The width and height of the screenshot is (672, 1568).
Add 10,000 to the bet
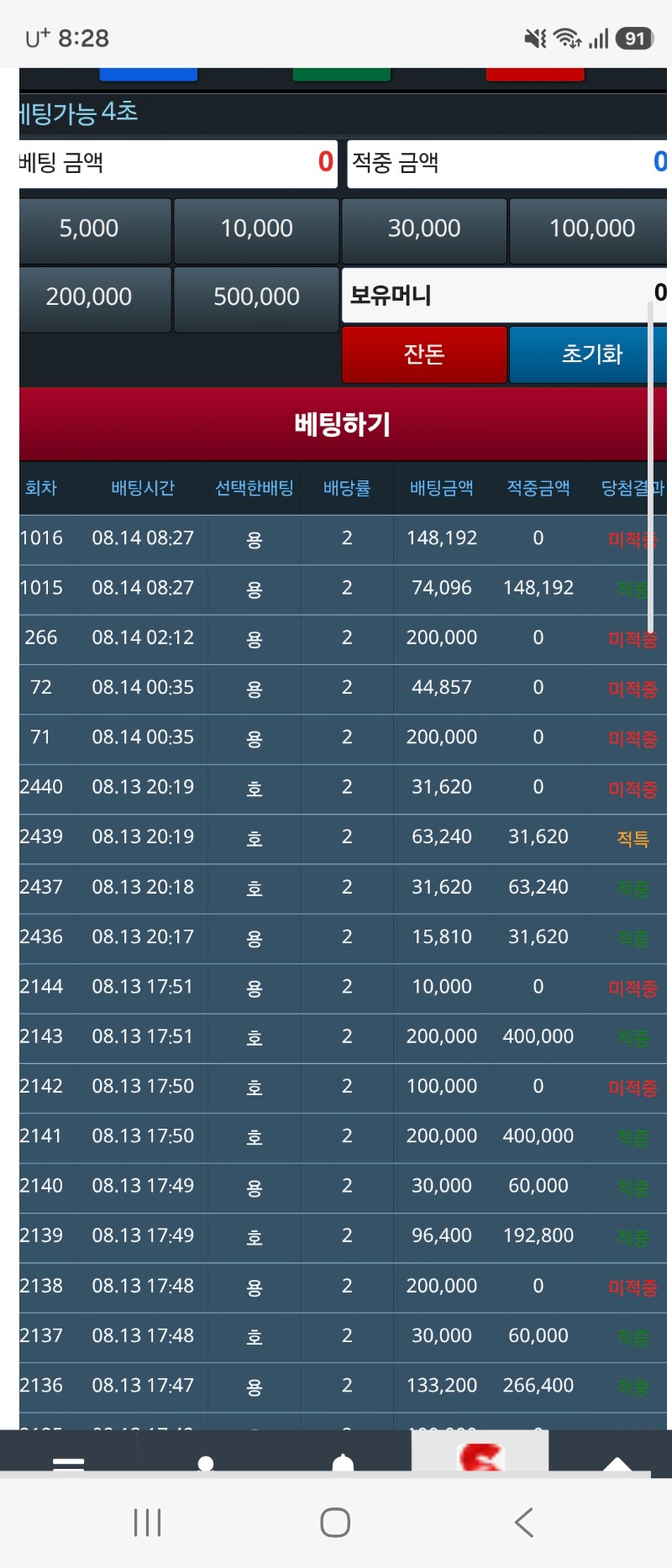[256, 230]
